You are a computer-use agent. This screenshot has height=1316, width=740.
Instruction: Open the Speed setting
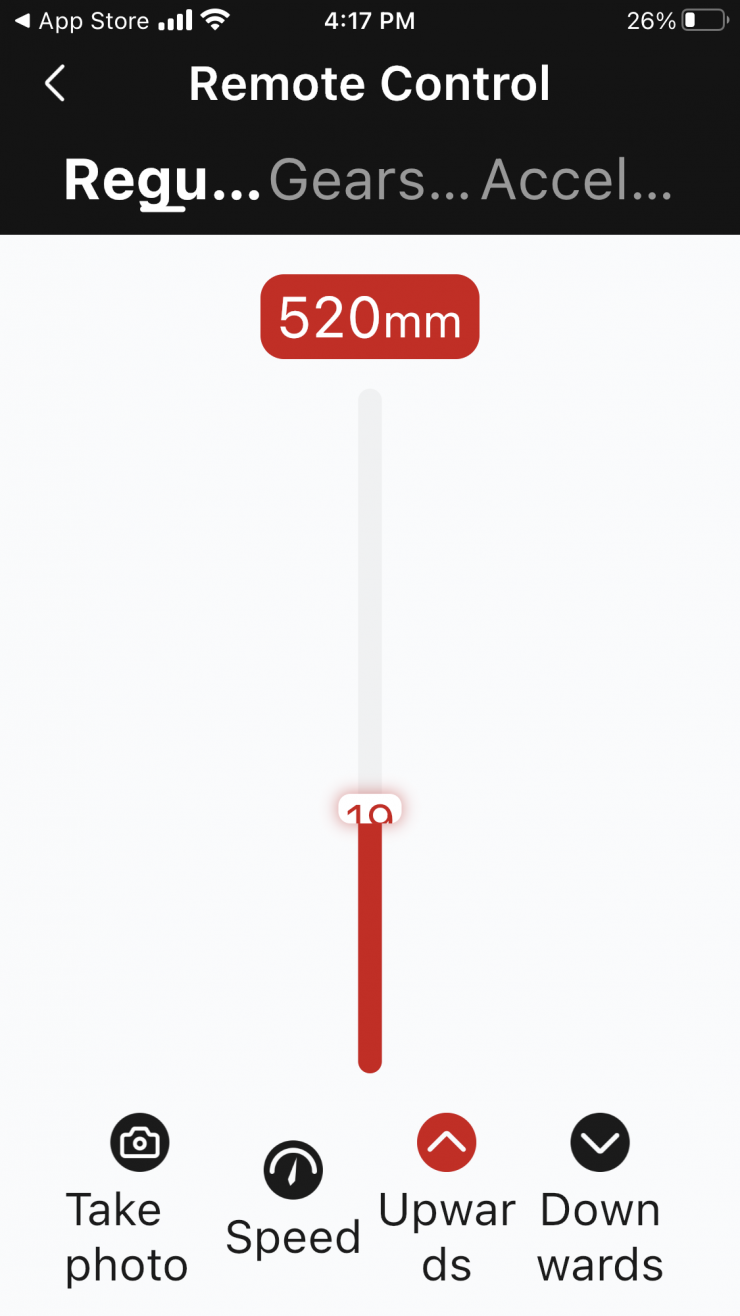[293, 1170]
